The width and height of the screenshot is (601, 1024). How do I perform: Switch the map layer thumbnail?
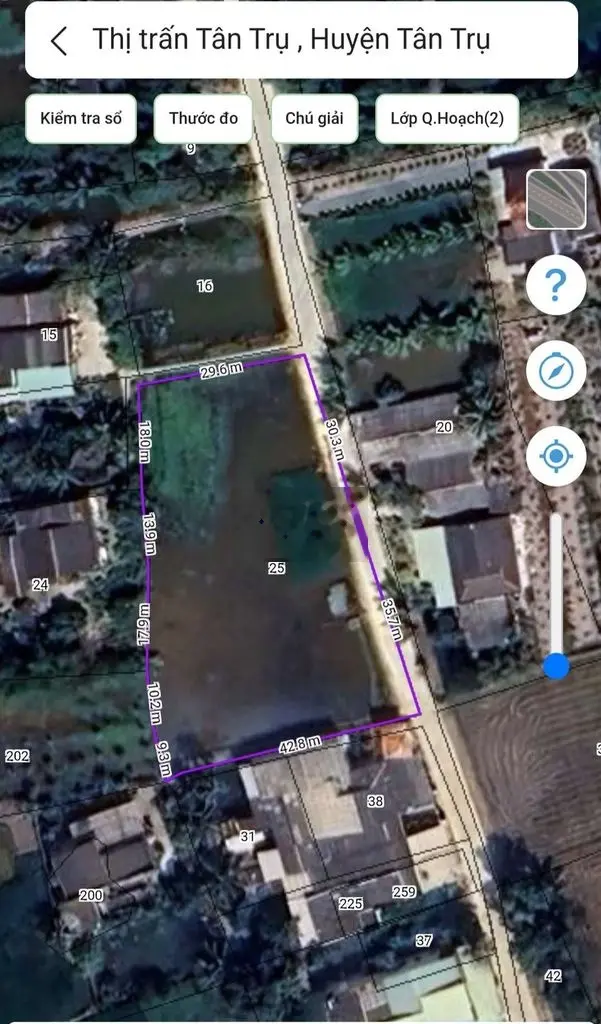coord(556,200)
